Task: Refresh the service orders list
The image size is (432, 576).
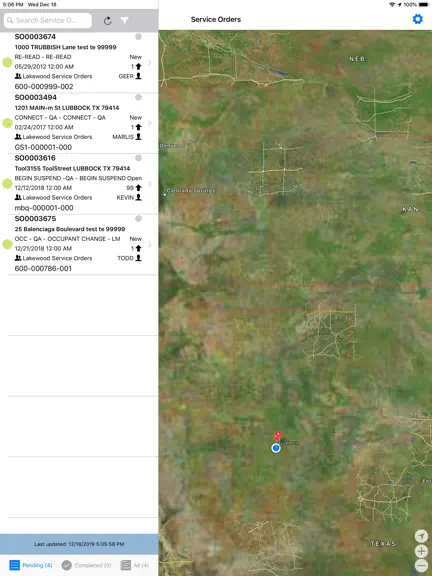Action: coord(108,21)
